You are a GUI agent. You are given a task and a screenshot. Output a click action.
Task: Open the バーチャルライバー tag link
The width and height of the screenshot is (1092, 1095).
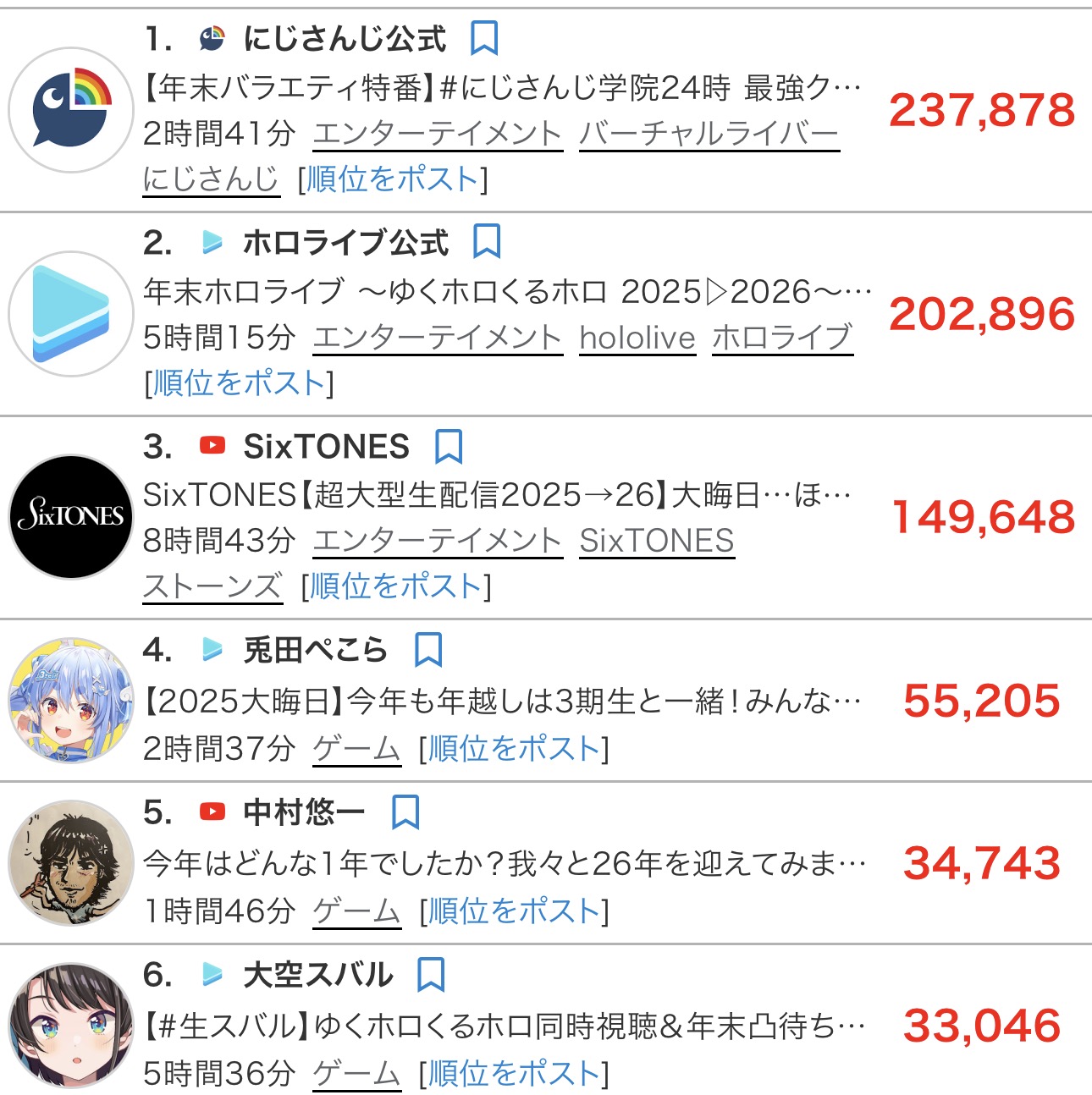709,134
